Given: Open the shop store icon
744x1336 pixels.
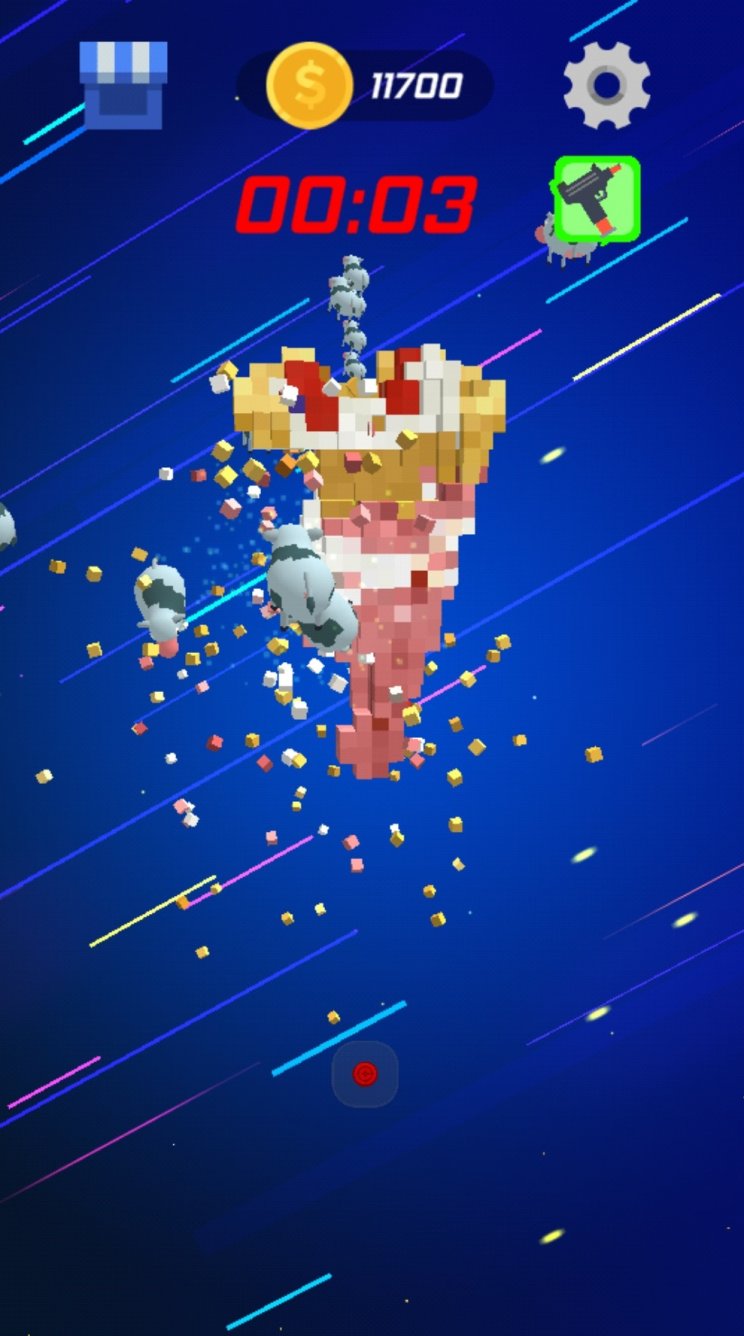Looking at the screenshot, I should pyautogui.click(x=123, y=85).
